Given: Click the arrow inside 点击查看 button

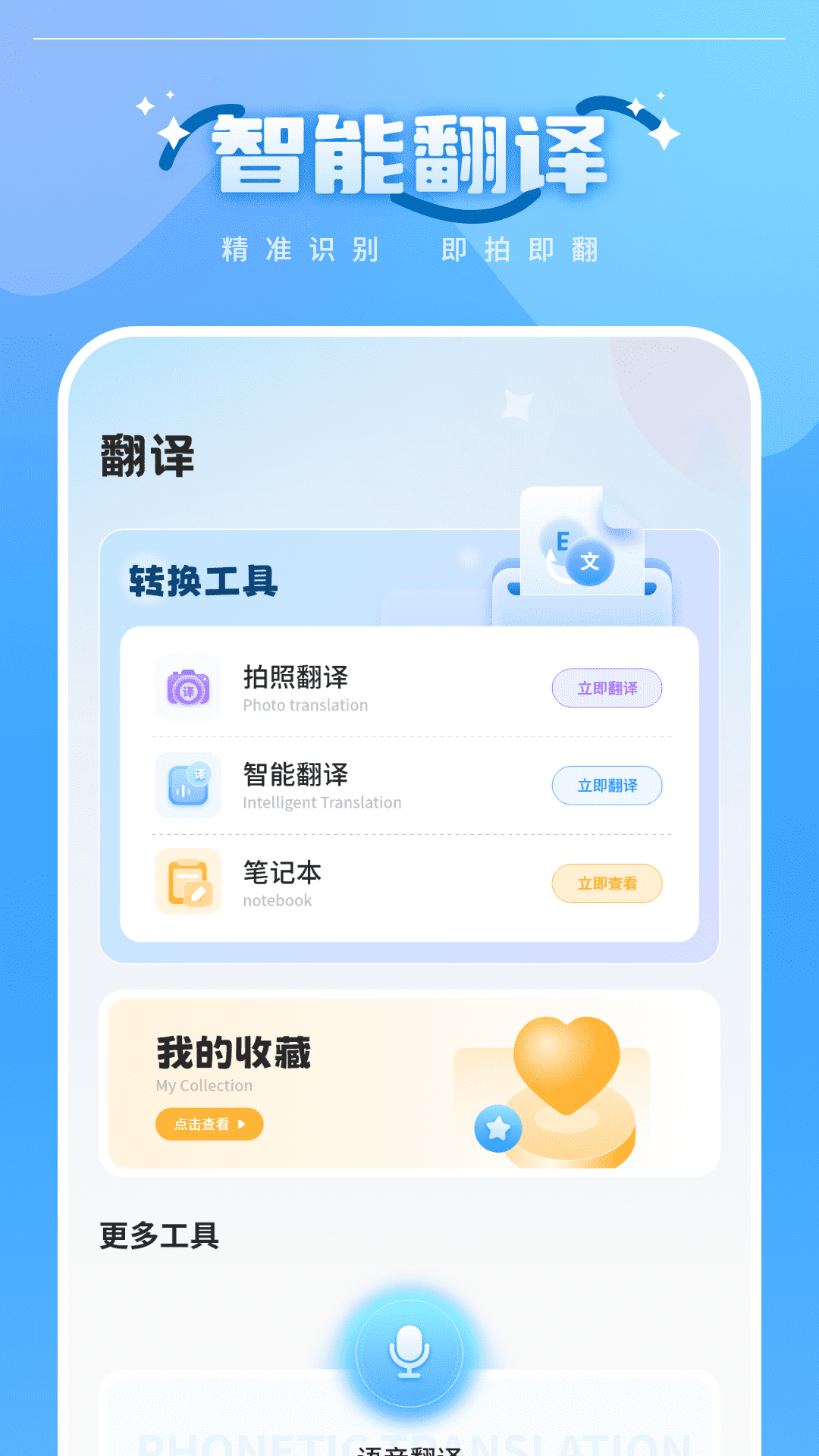Looking at the screenshot, I should click(x=241, y=1125).
